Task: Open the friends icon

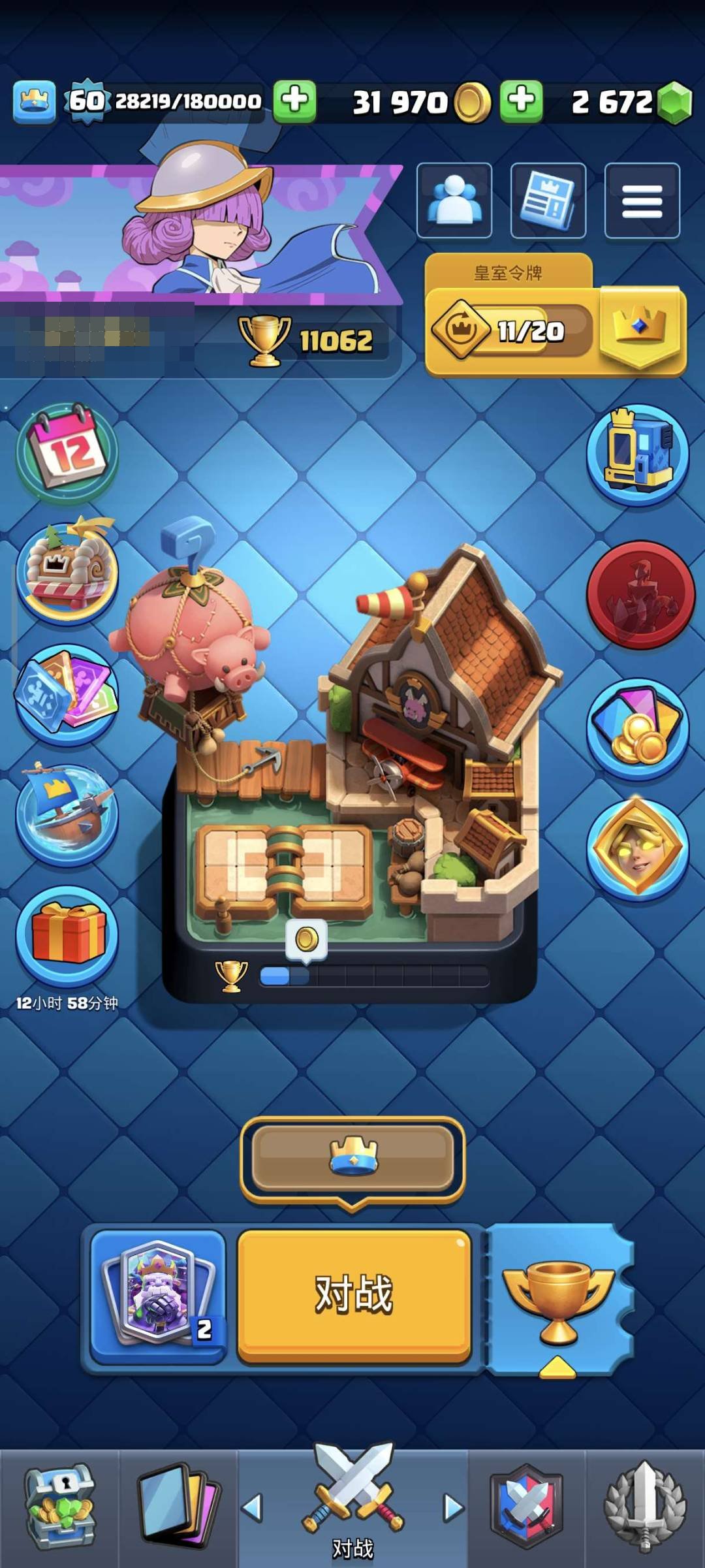Action: [x=454, y=200]
